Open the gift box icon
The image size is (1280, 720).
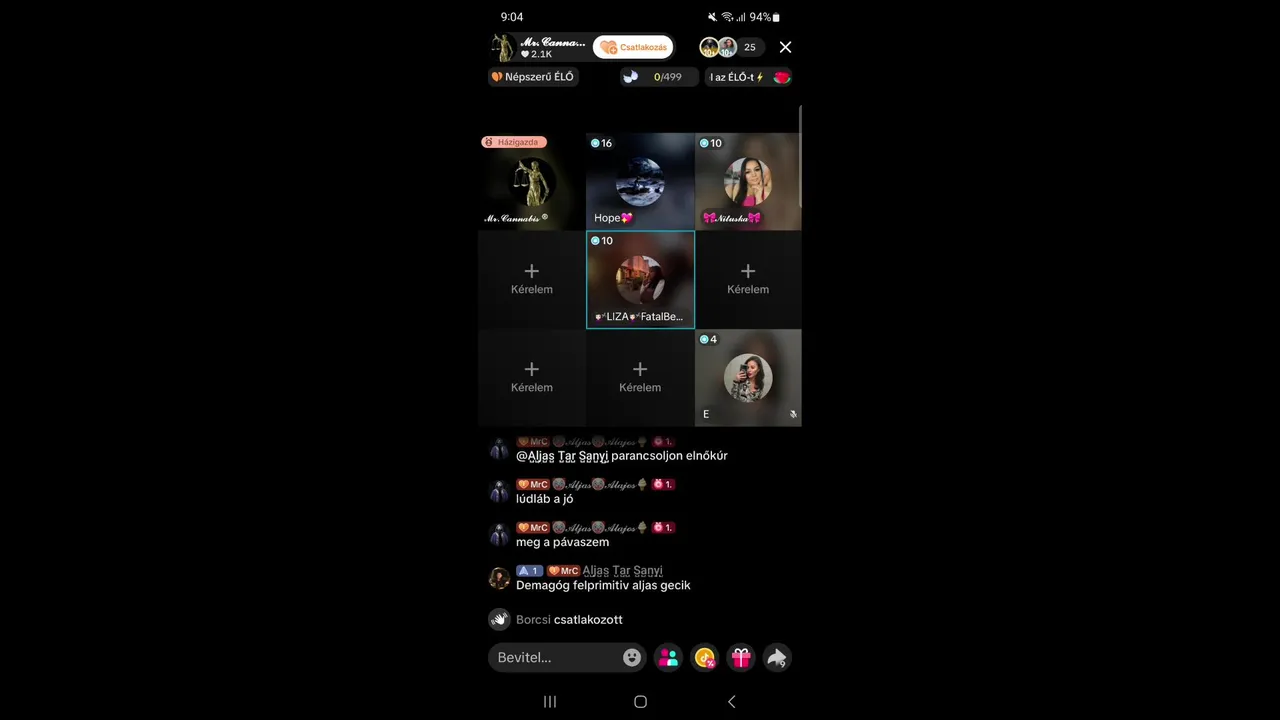741,657
